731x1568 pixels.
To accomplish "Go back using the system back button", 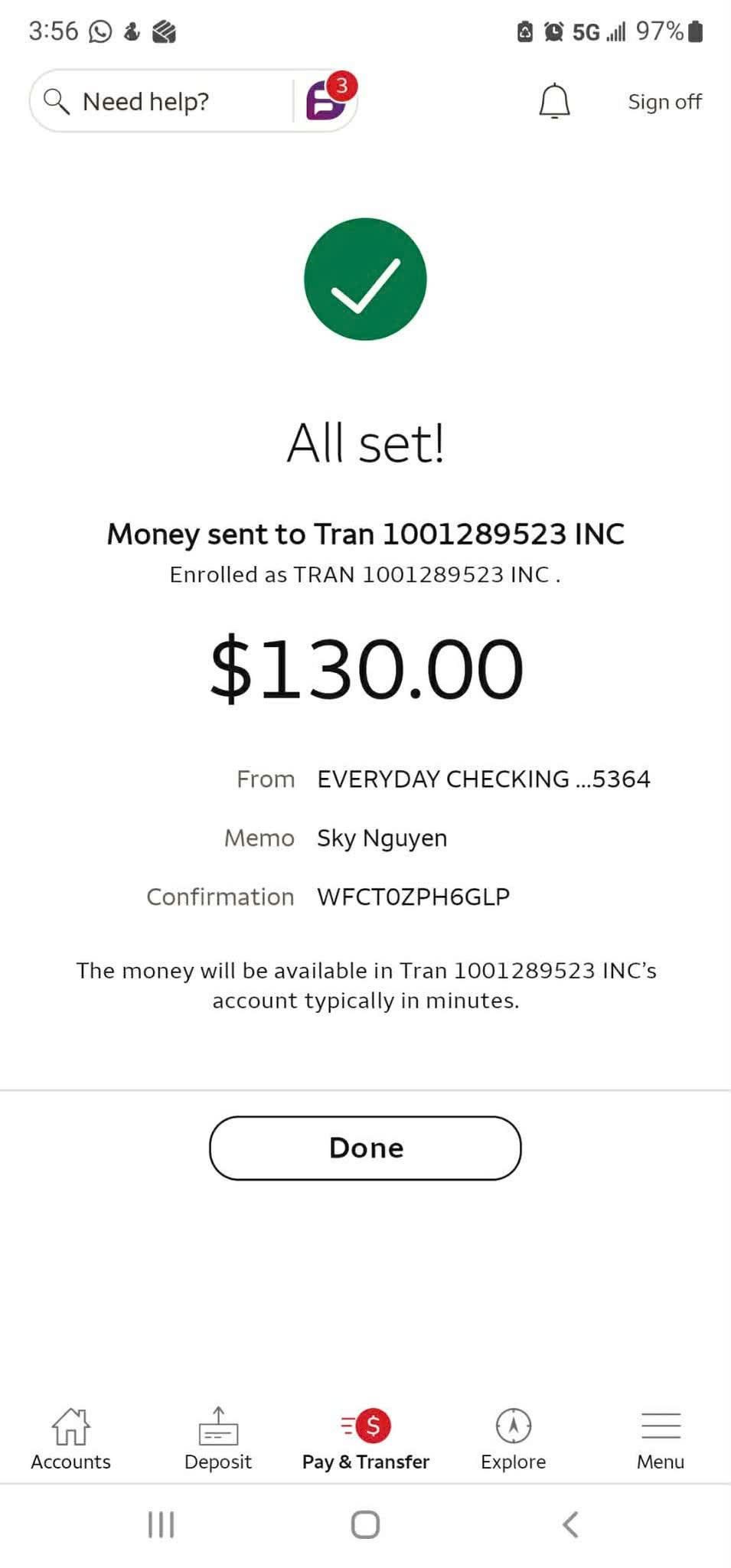I will click(570, 1524).
